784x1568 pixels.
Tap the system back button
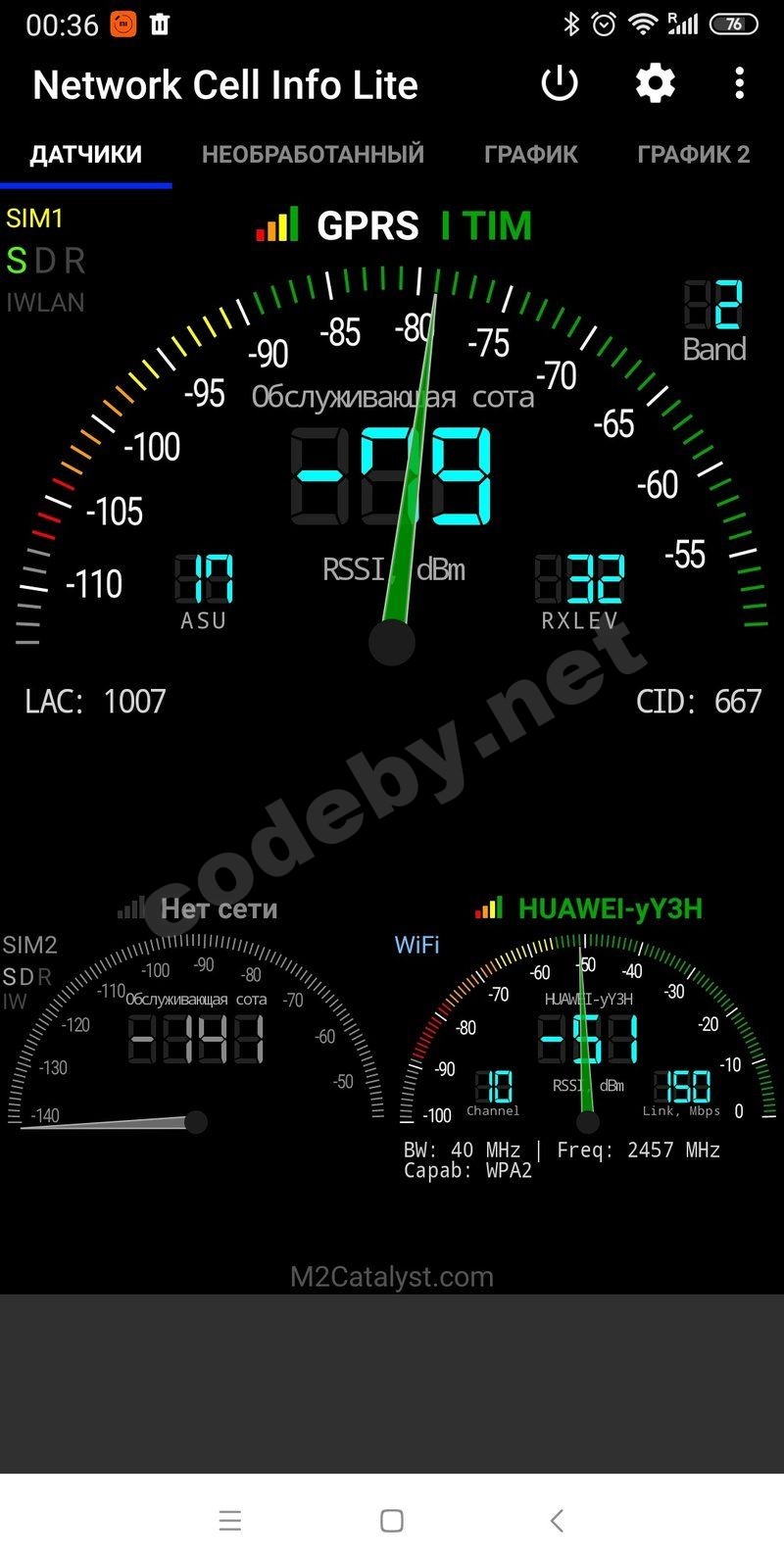557,1520
